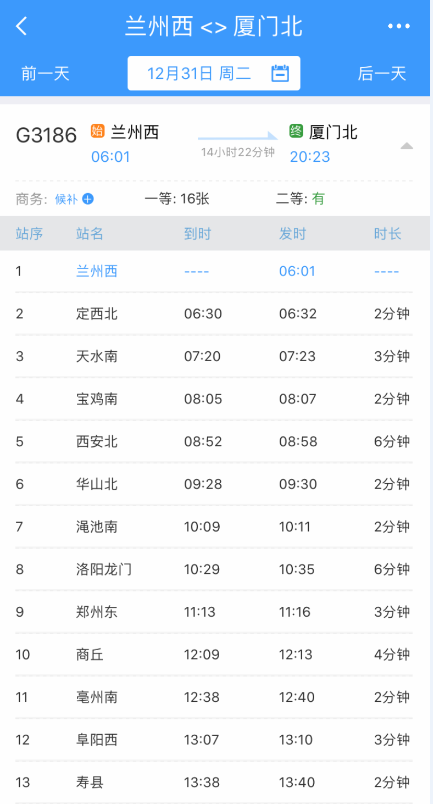Image resolution: width=433 pixels, height=804 pixels.
Task: Go back using the top-left arrow
Action: pos(21,26)
